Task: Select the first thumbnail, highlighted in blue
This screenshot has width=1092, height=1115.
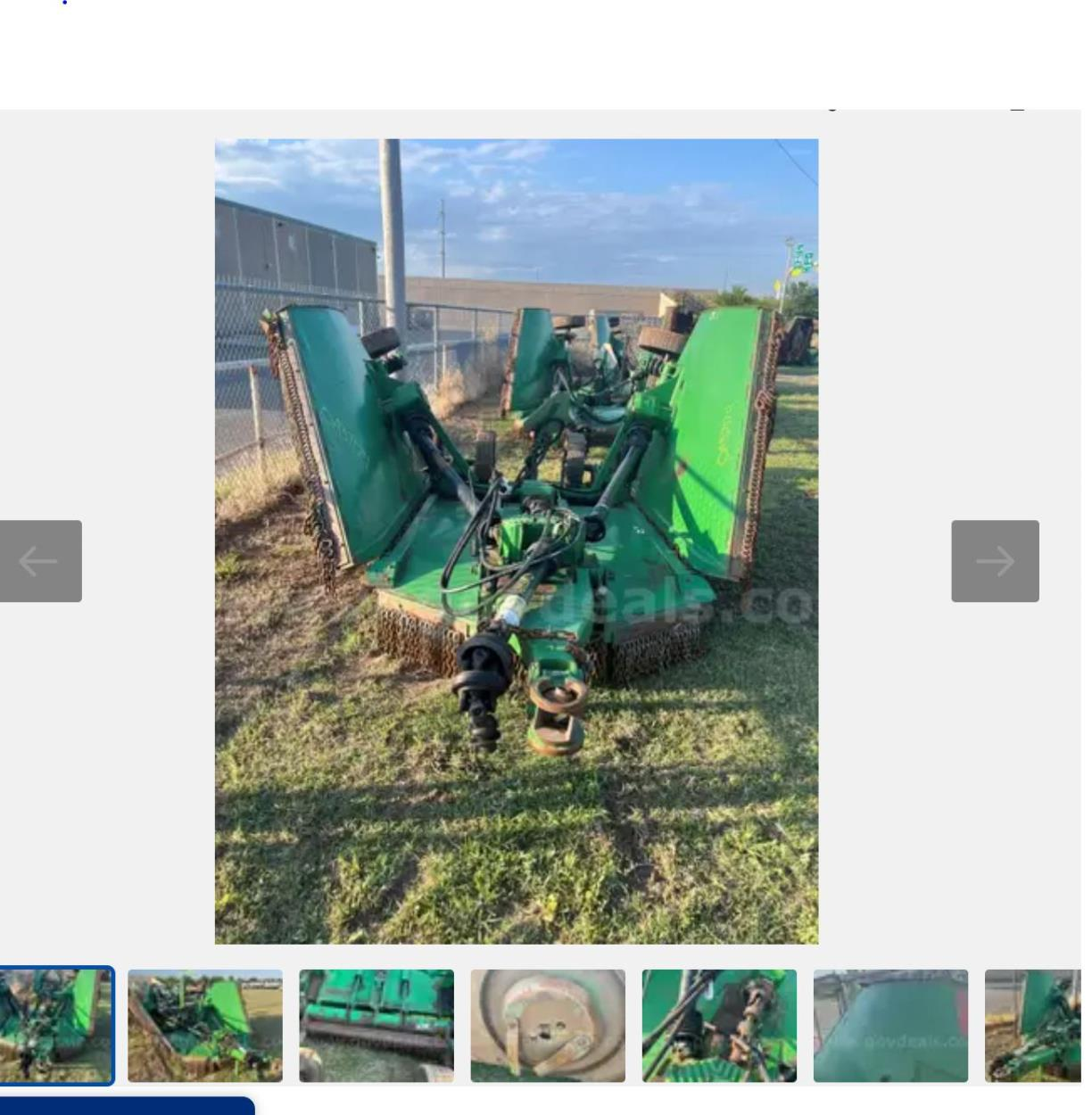Action: tap(55, 1026)
